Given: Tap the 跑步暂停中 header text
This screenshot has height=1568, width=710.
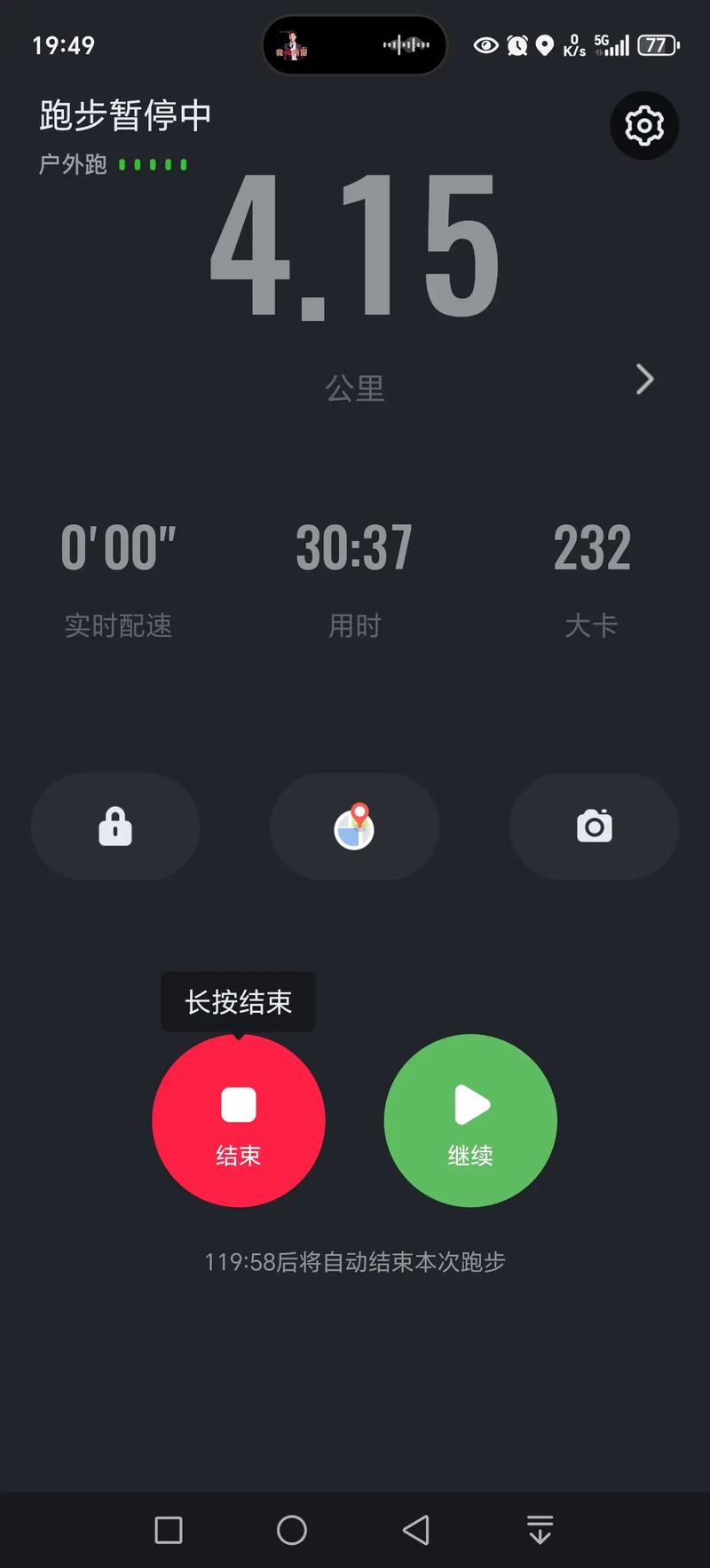Looking at the screenshot, I should [x=122, y=115].
